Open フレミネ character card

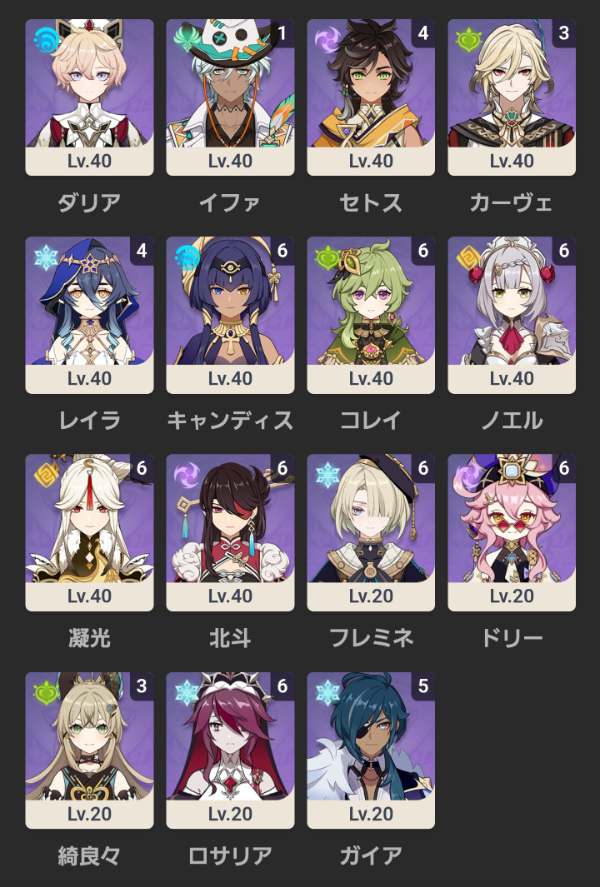(x=371, y=532)
